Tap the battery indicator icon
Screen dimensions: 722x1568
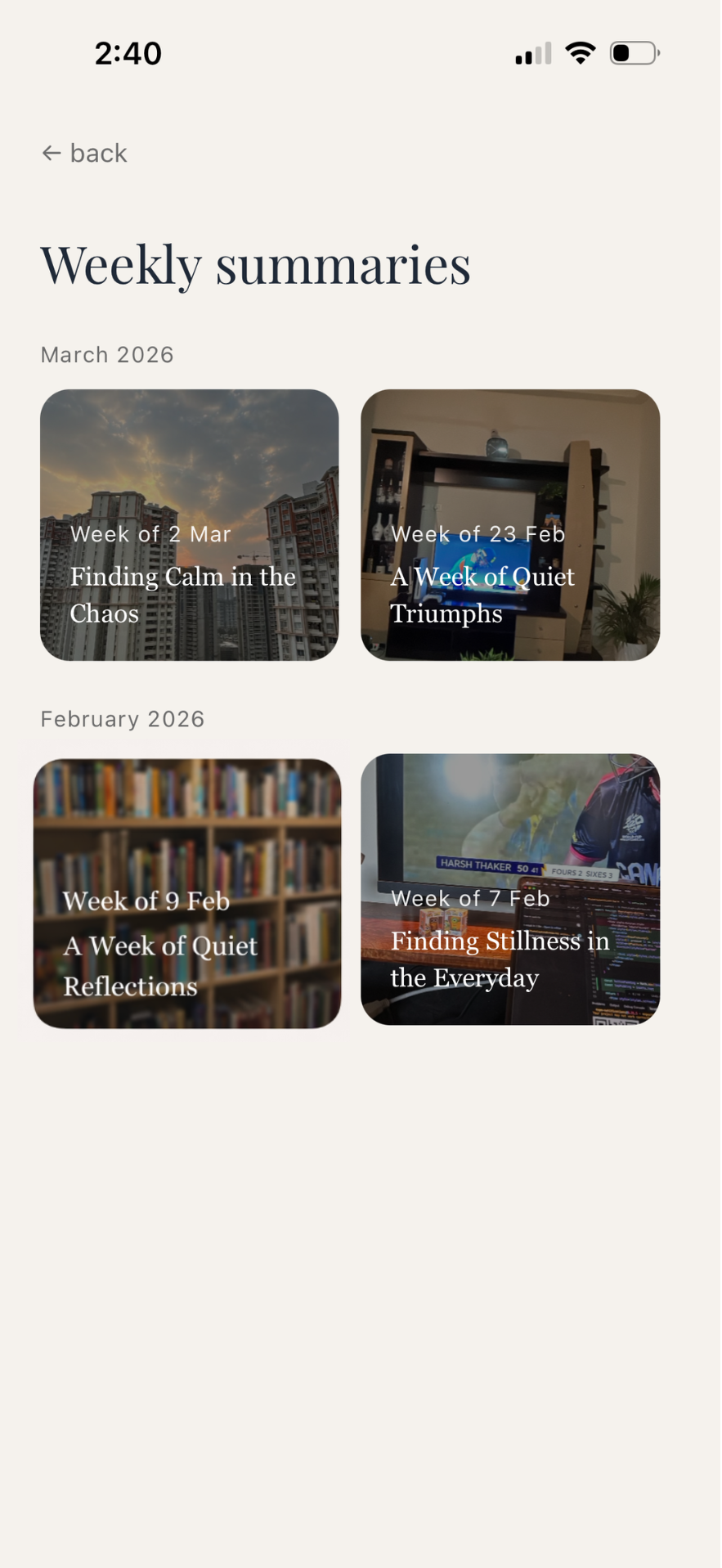pos(635,52)
